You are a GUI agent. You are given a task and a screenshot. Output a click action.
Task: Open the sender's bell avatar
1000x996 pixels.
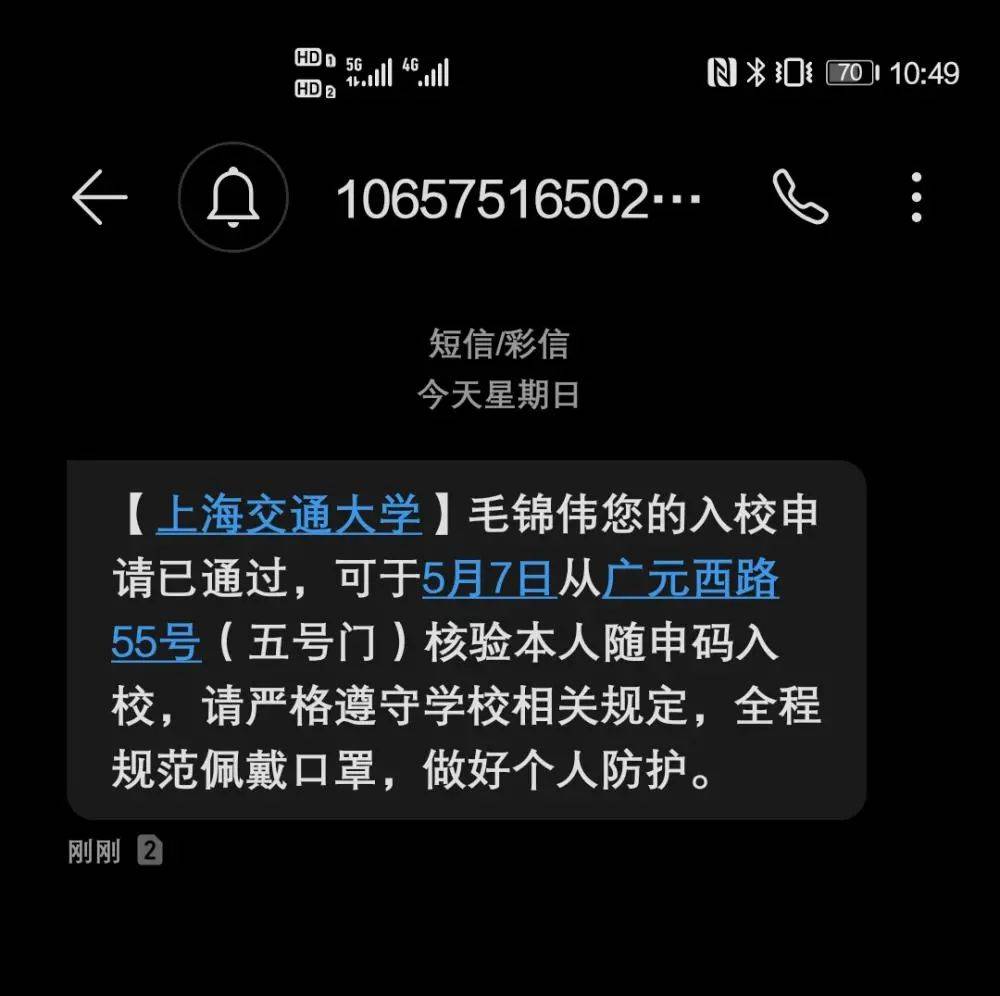tap(233, 197)
